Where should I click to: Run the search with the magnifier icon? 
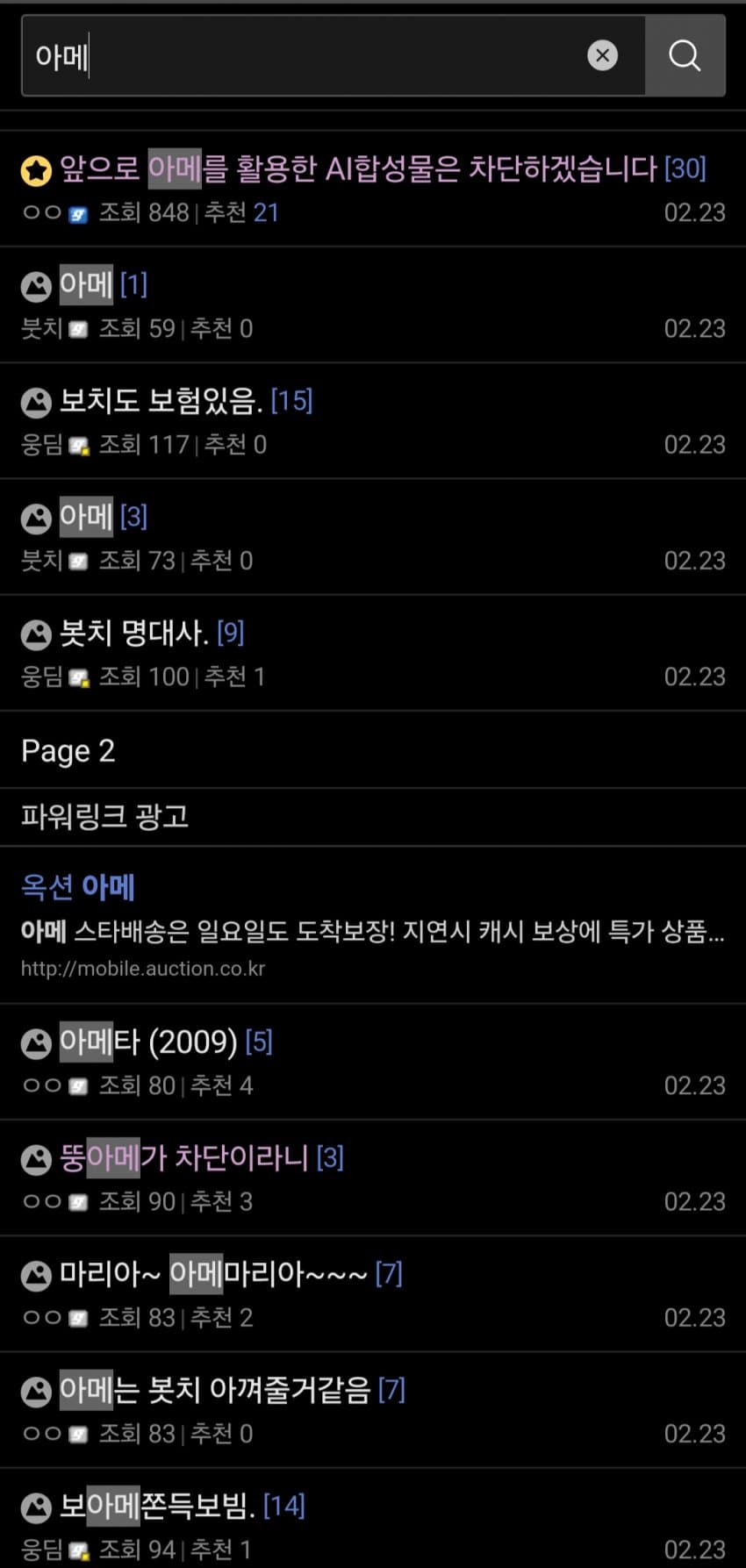coord(685,56)
